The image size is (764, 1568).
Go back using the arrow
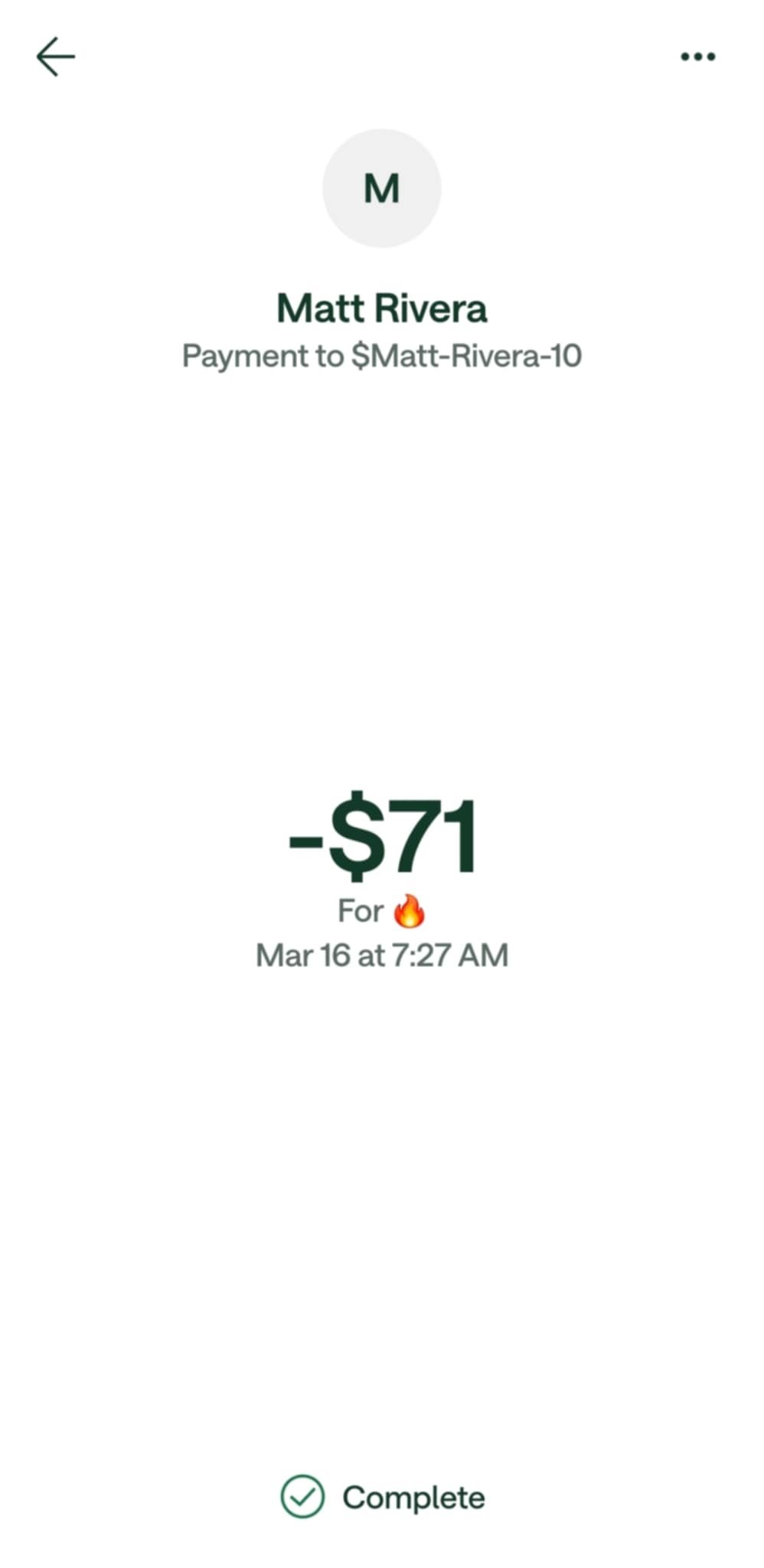point(56,57)
